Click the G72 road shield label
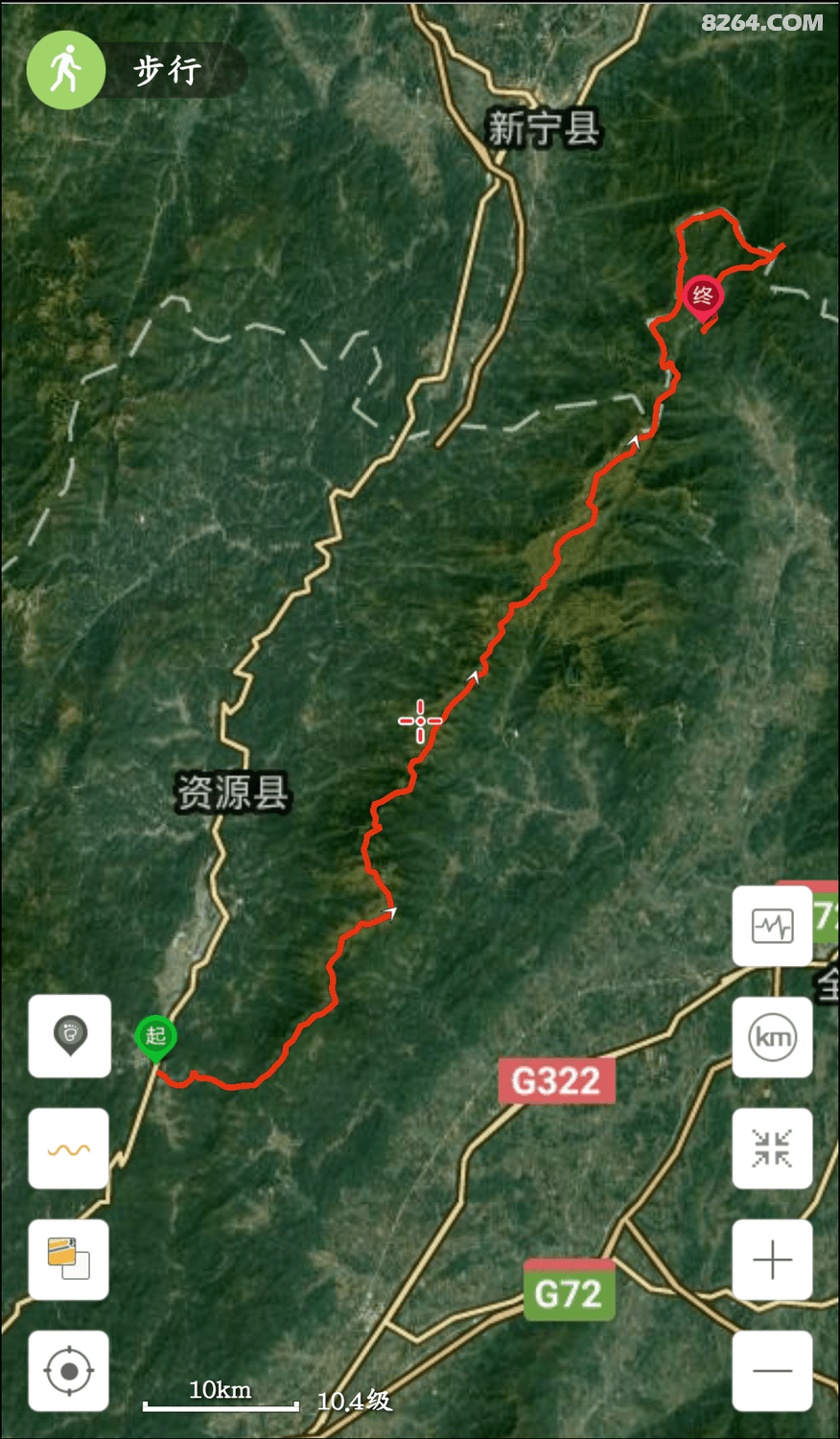This screenshot has height=1439, width=840. pos(569,1292)
